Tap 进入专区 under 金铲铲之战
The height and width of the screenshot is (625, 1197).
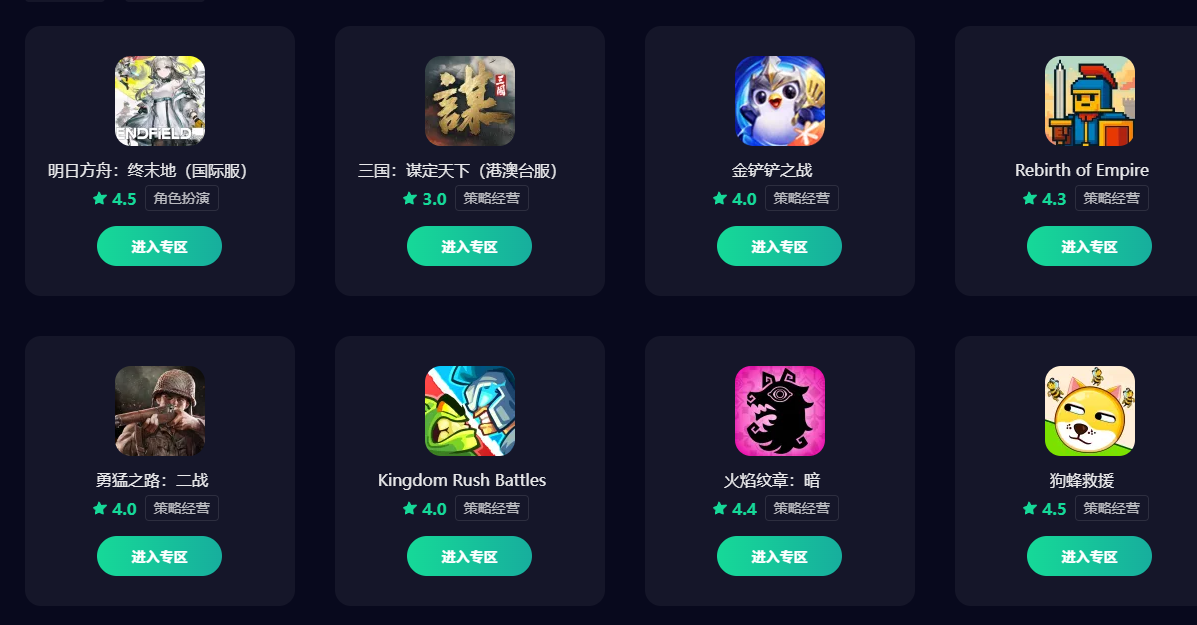coord(779,246)
